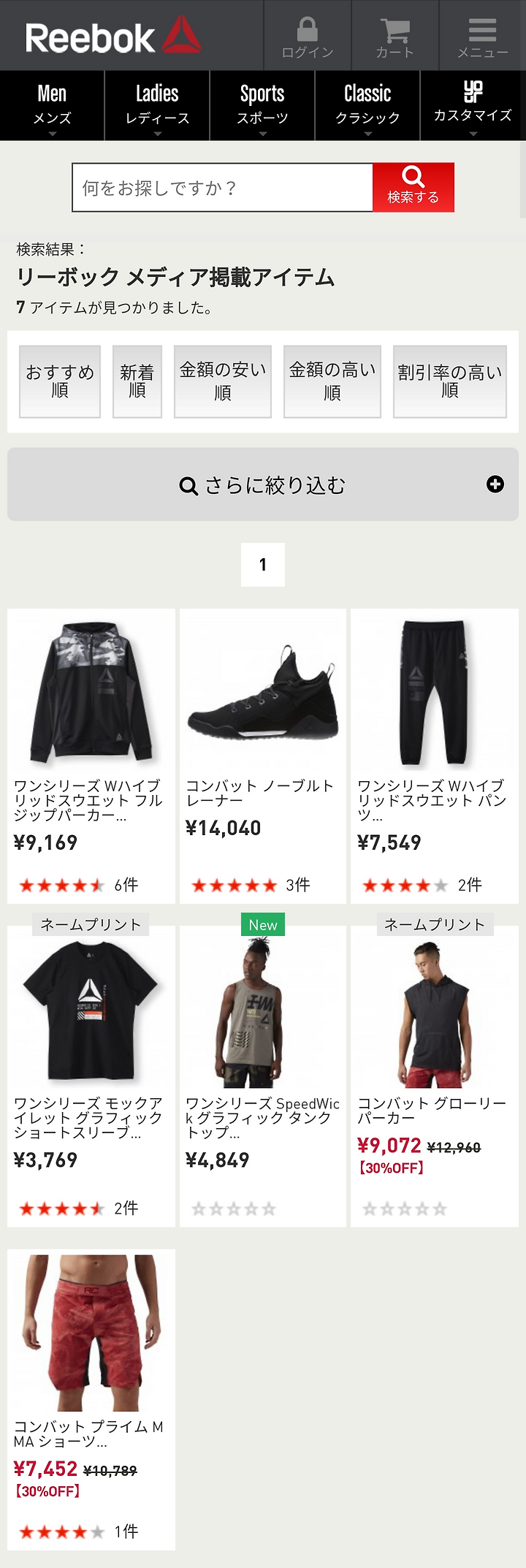Open the ログイン login icon
Screen dimensions: 526x1568
308,36
